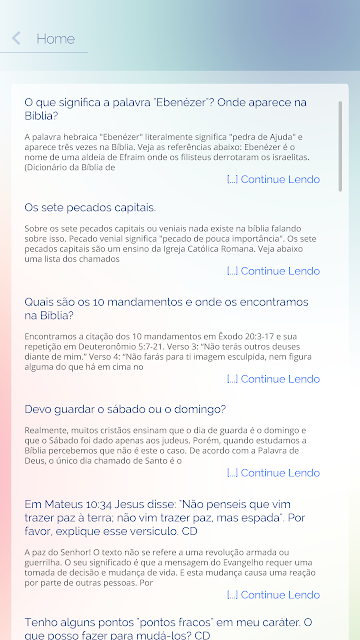Continue Lendo about sábado ou domingo

pos(273,473)
